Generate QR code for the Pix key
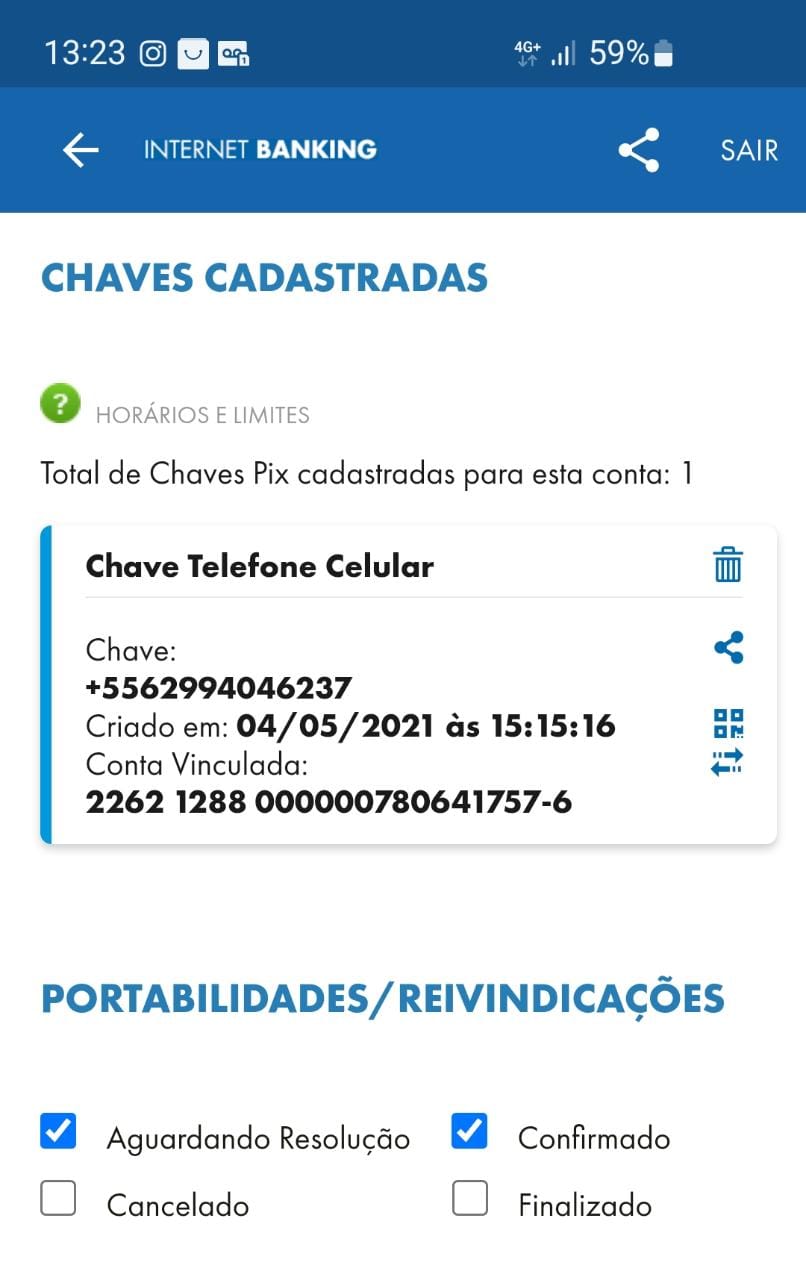Viewport: 806px width, 1280px height. click(x=728, y=723)
